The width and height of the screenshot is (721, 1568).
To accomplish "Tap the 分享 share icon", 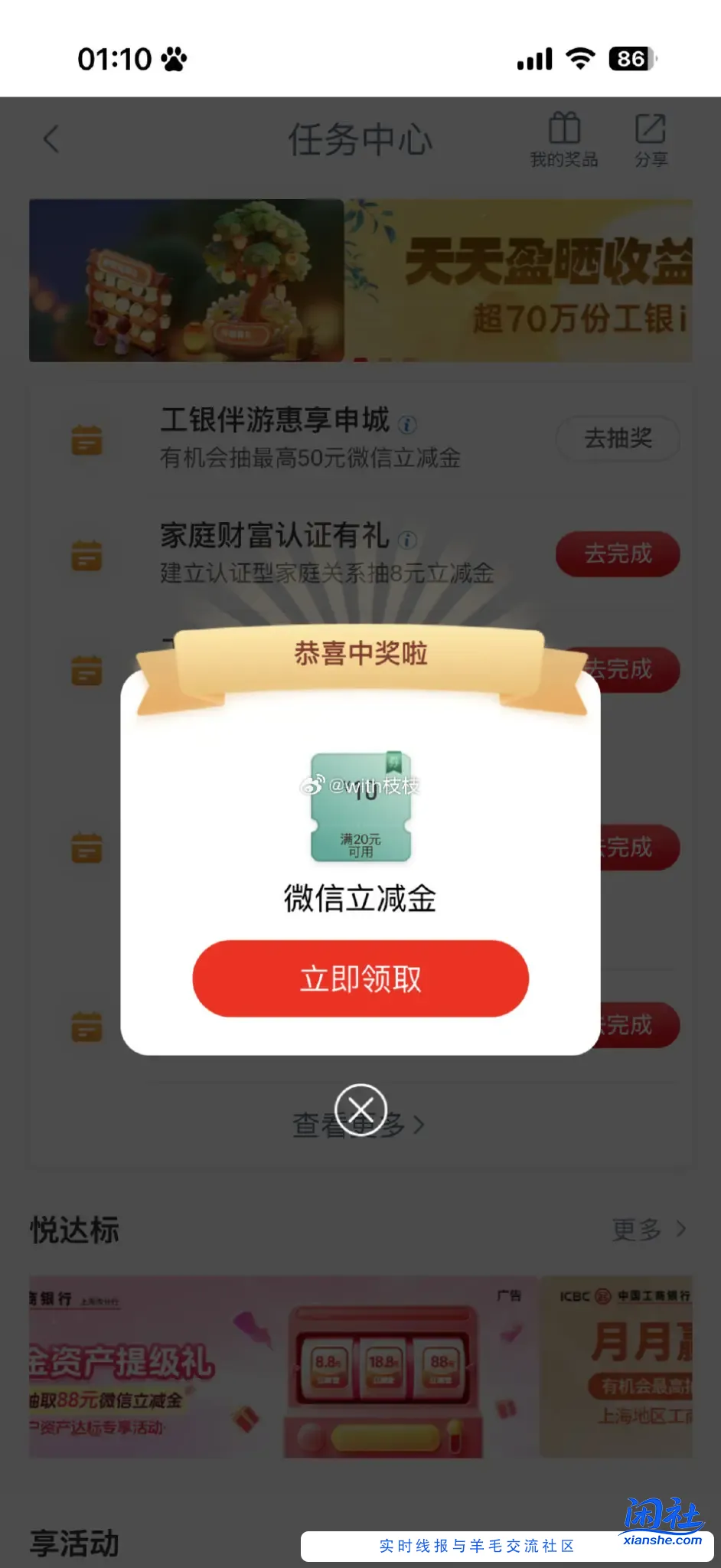I will (x=650, y=138).
